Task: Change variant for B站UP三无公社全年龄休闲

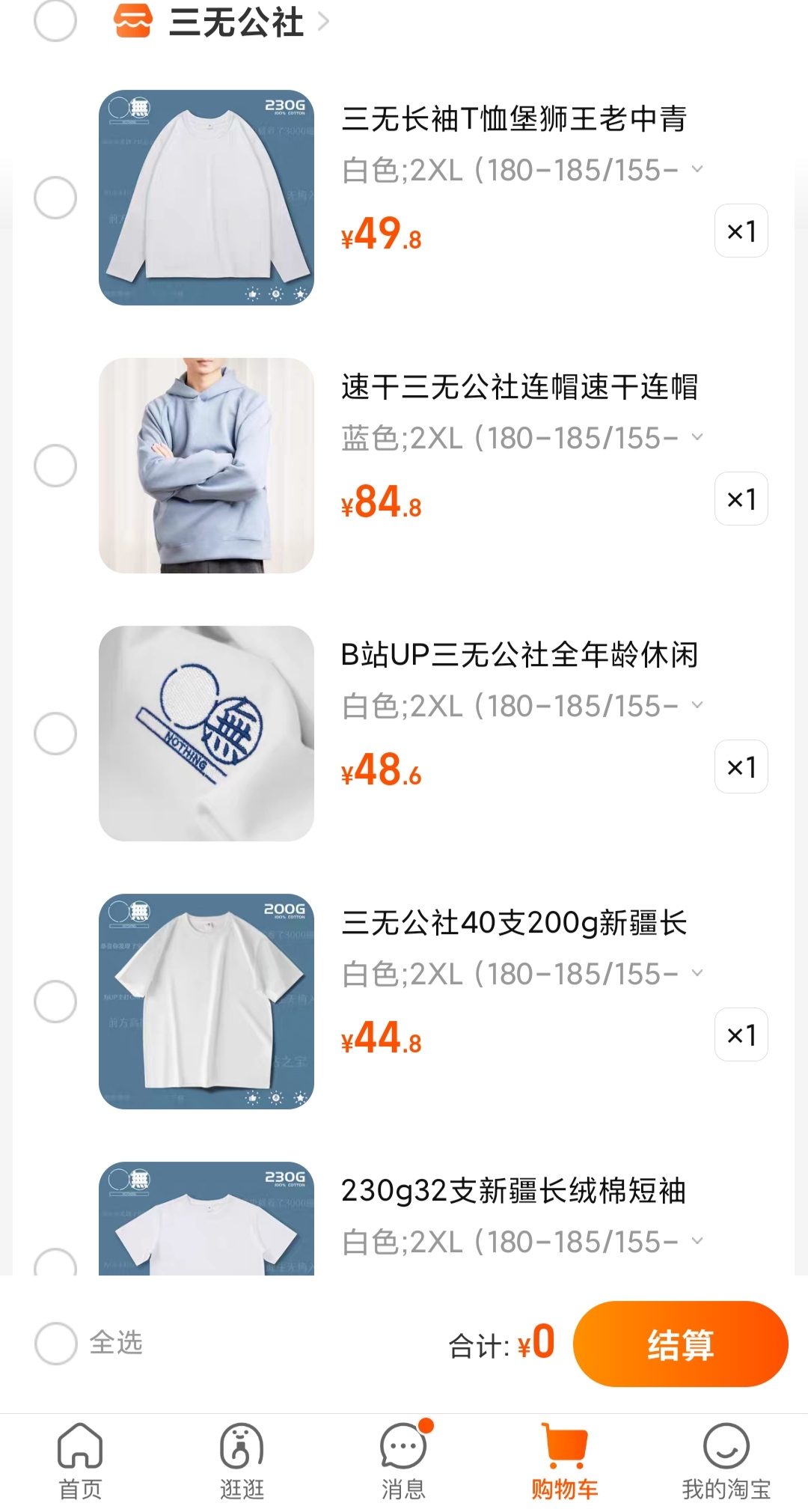Action: 521,707
